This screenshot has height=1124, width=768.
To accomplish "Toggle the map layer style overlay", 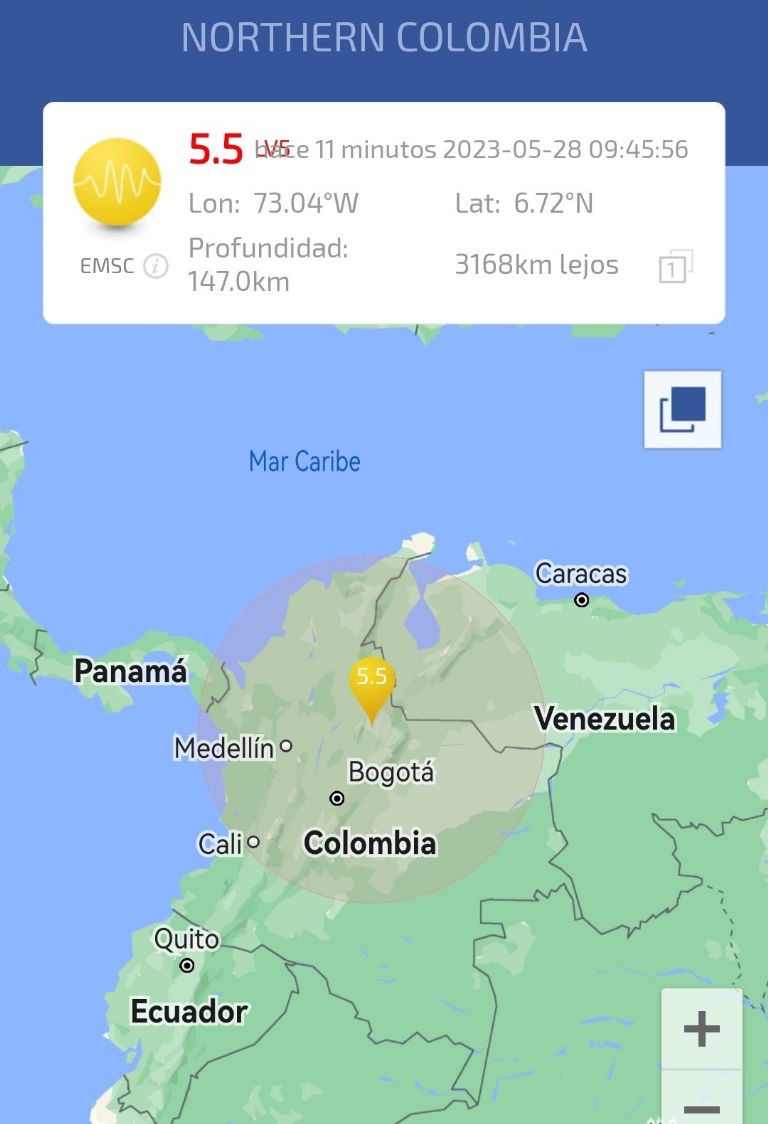I will 683,411.
